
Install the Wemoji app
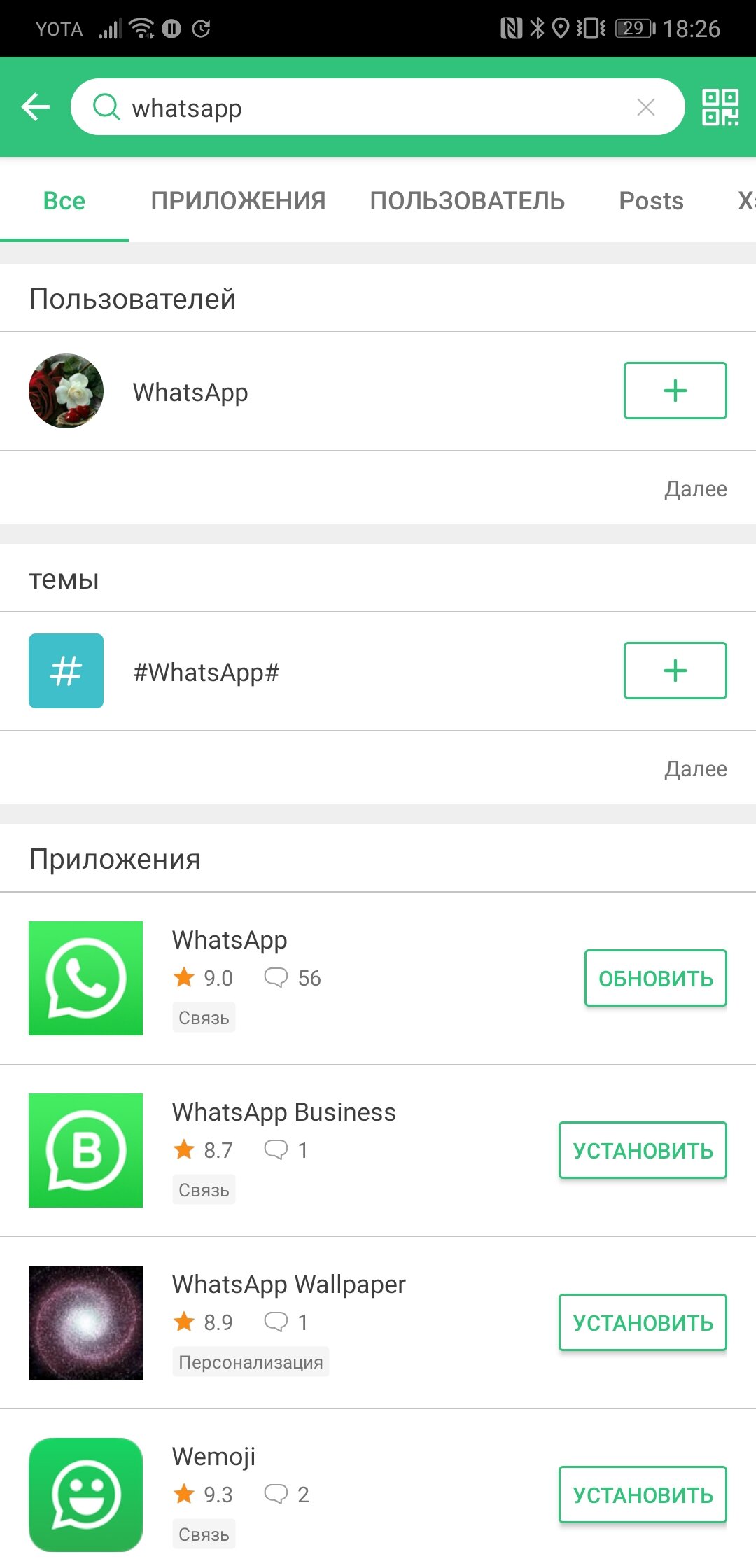click(643, 1494)
